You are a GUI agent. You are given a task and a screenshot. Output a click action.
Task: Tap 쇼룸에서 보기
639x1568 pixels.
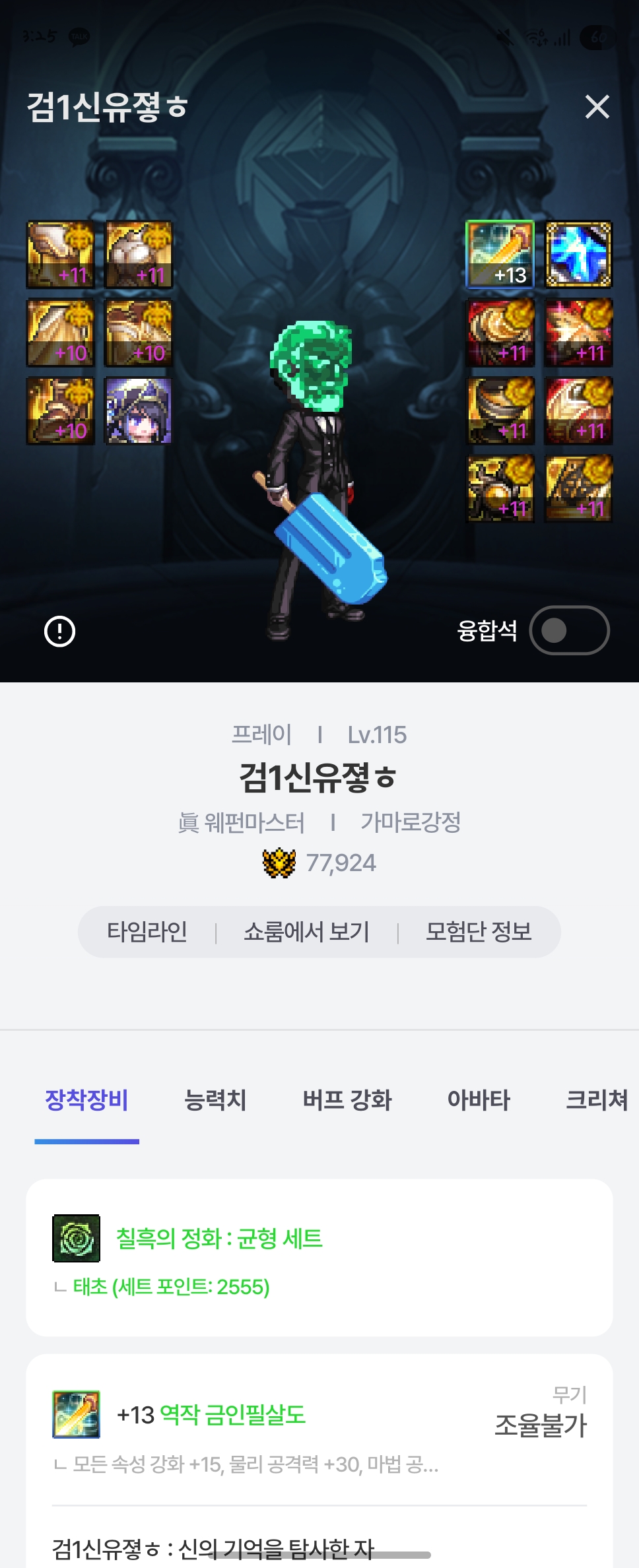pyautogui.click(x=306, y=932)
